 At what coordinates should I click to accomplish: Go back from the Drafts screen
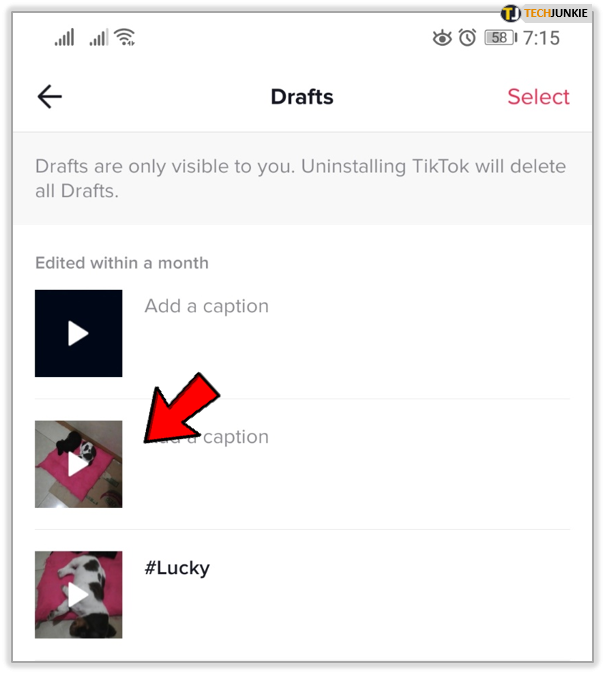[x=49, y=97]
